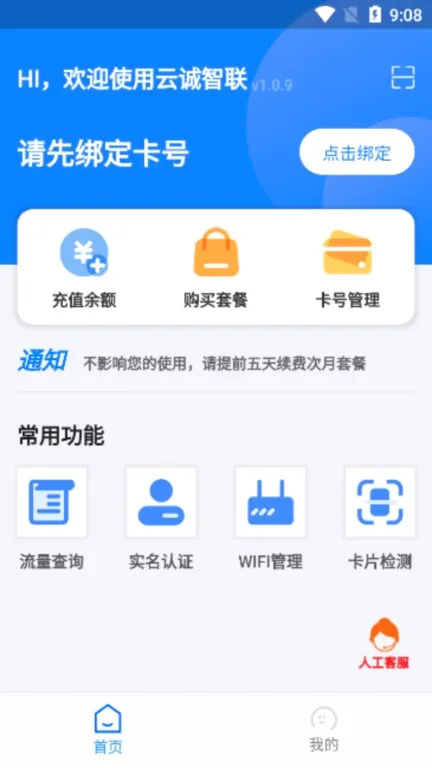Open the scan icon in the header
This screenshot has width=432, height=768.
coord(403,77)
